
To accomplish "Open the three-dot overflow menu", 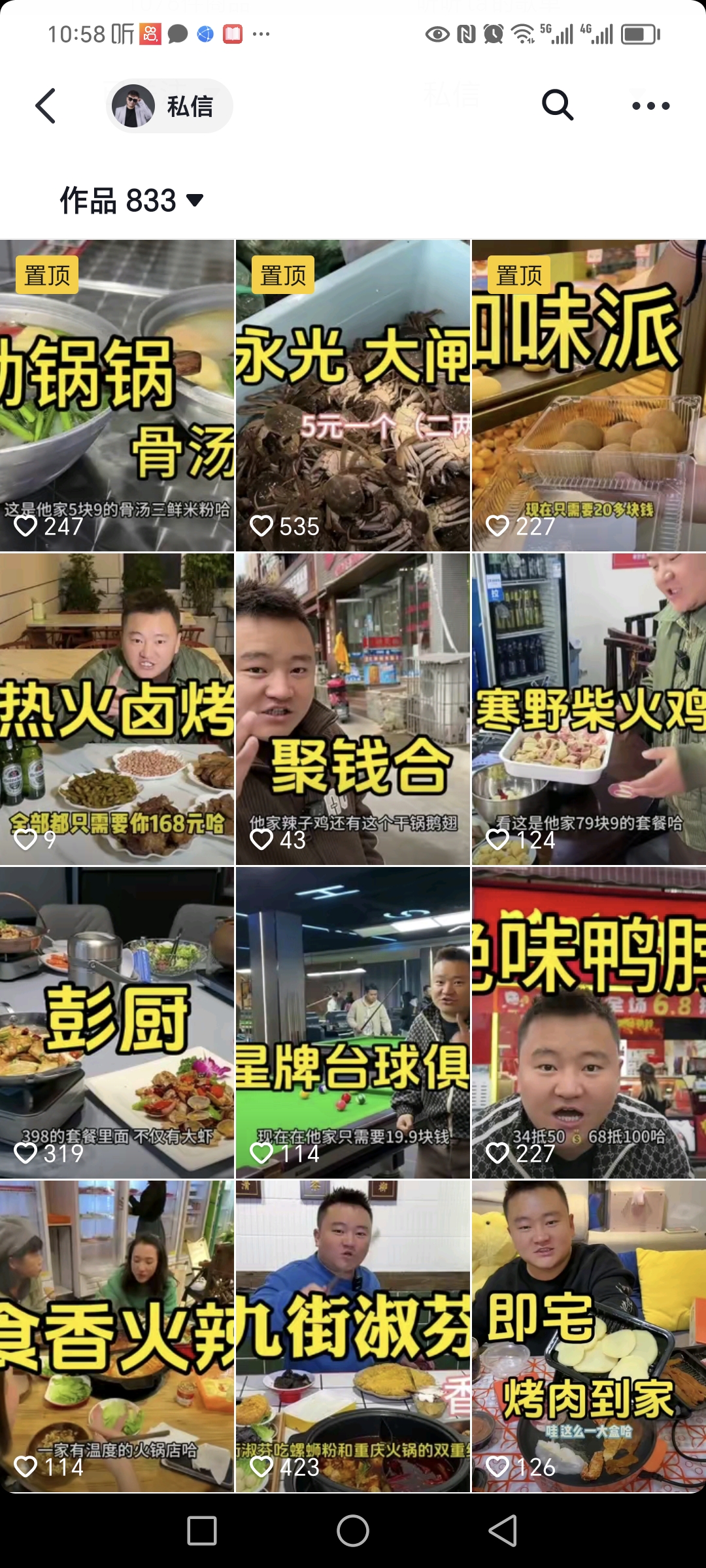I will pos(650,106).
